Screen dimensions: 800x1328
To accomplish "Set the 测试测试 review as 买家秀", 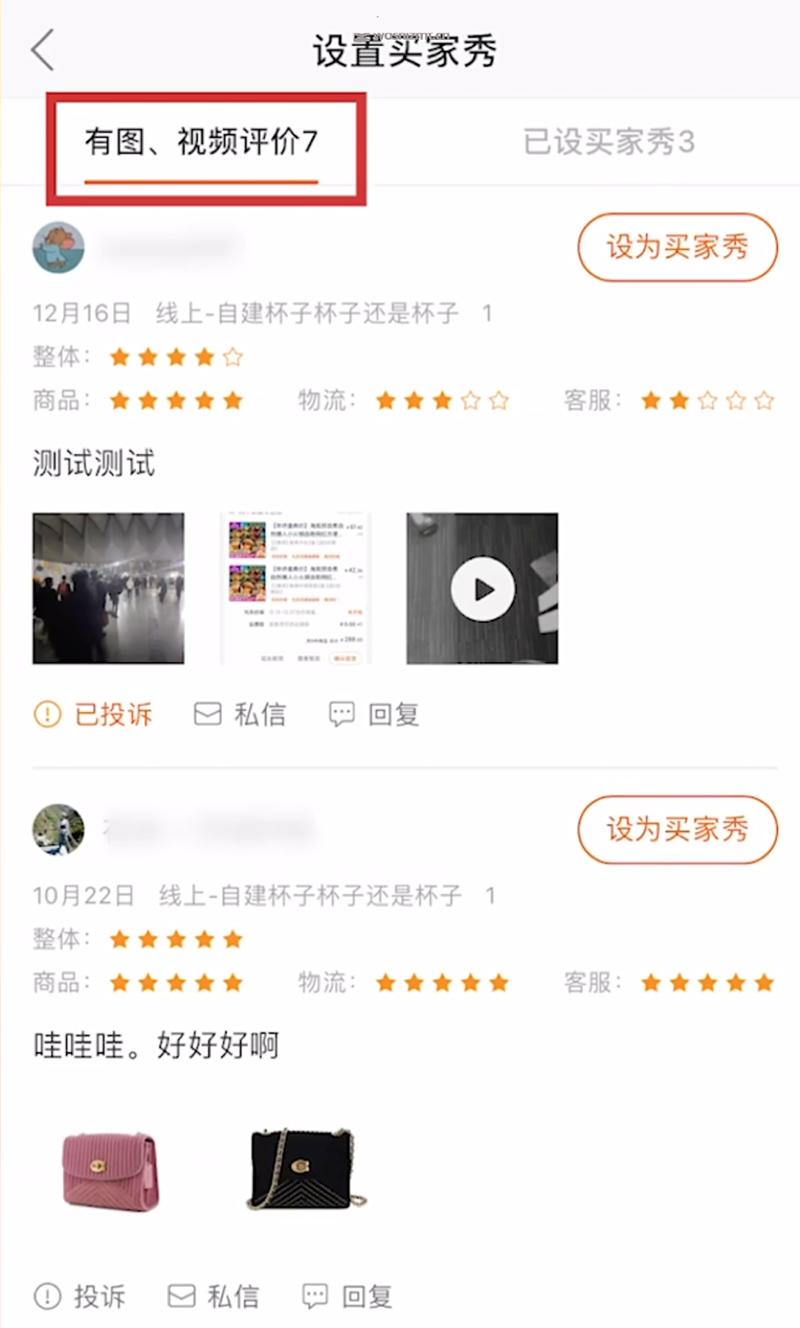I will [677, 247].
